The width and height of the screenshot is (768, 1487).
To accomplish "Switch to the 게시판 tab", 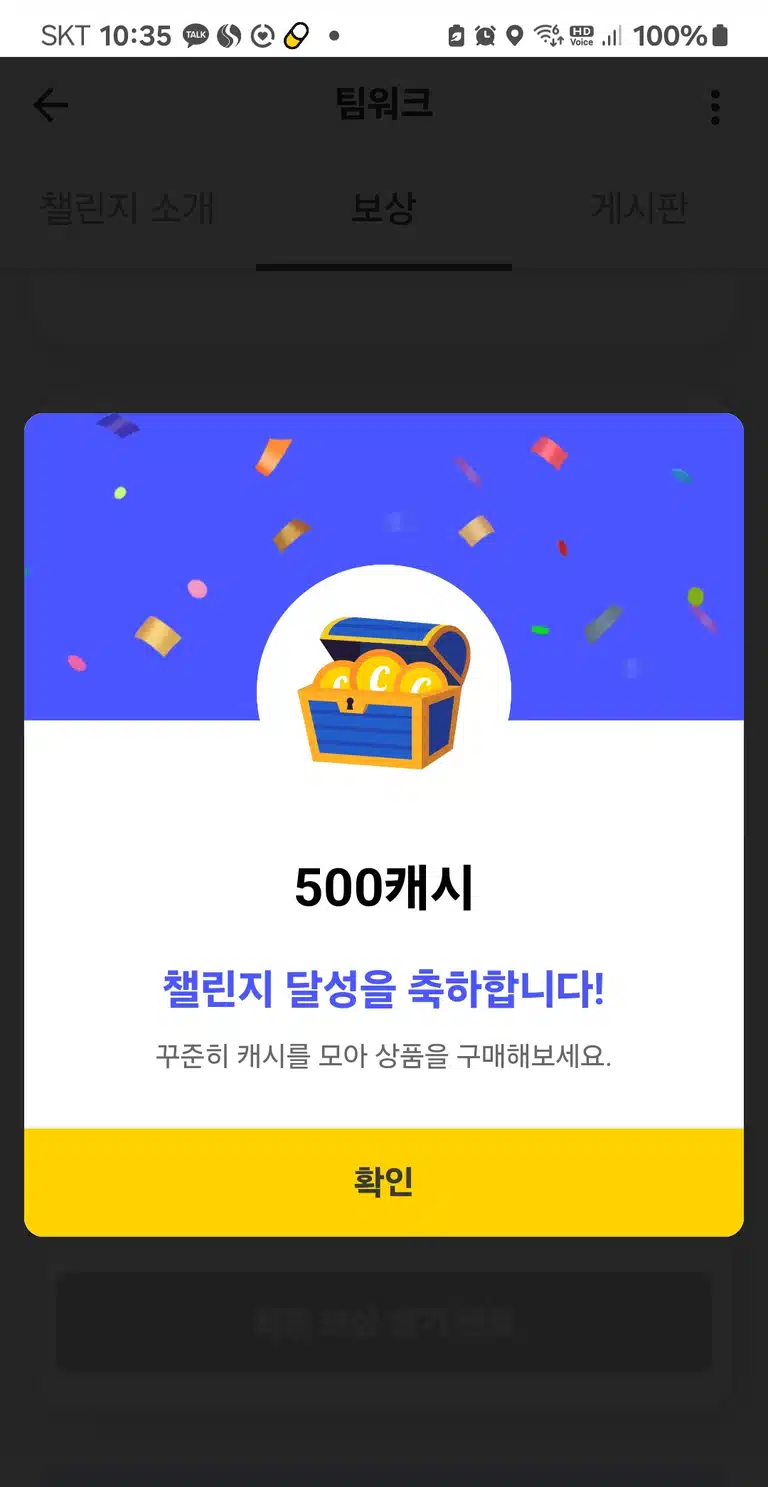I will click(x=639, y=208).
